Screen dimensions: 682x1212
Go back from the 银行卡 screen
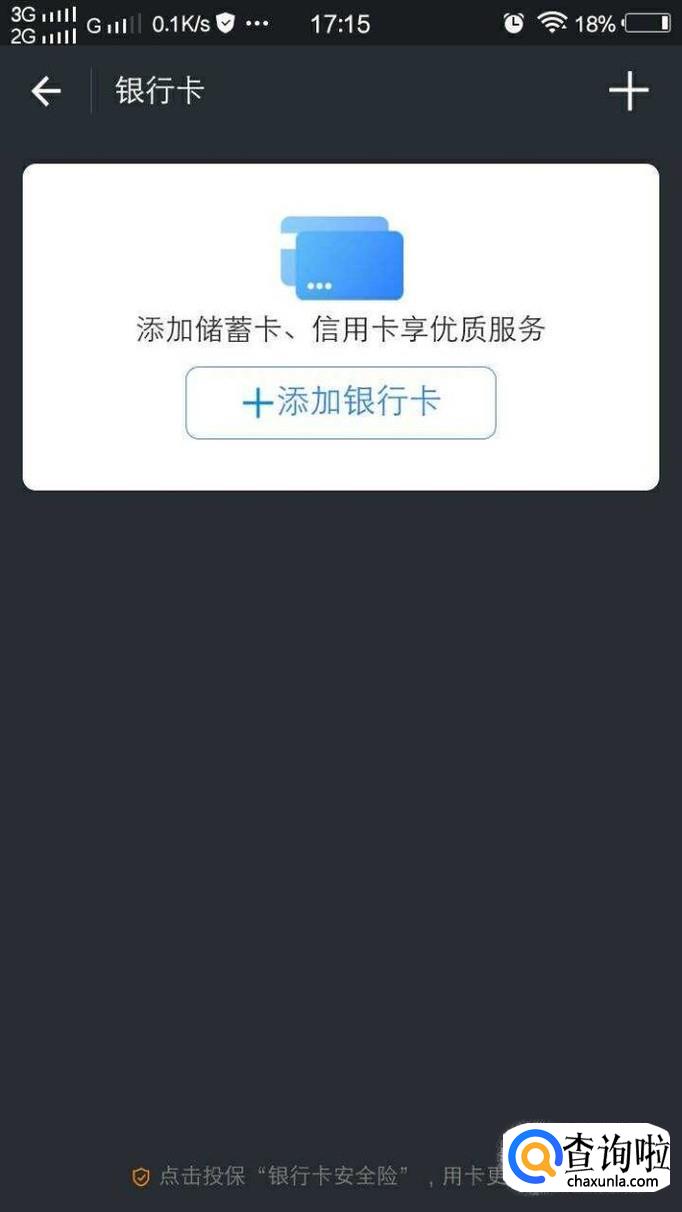pos(46,92)
